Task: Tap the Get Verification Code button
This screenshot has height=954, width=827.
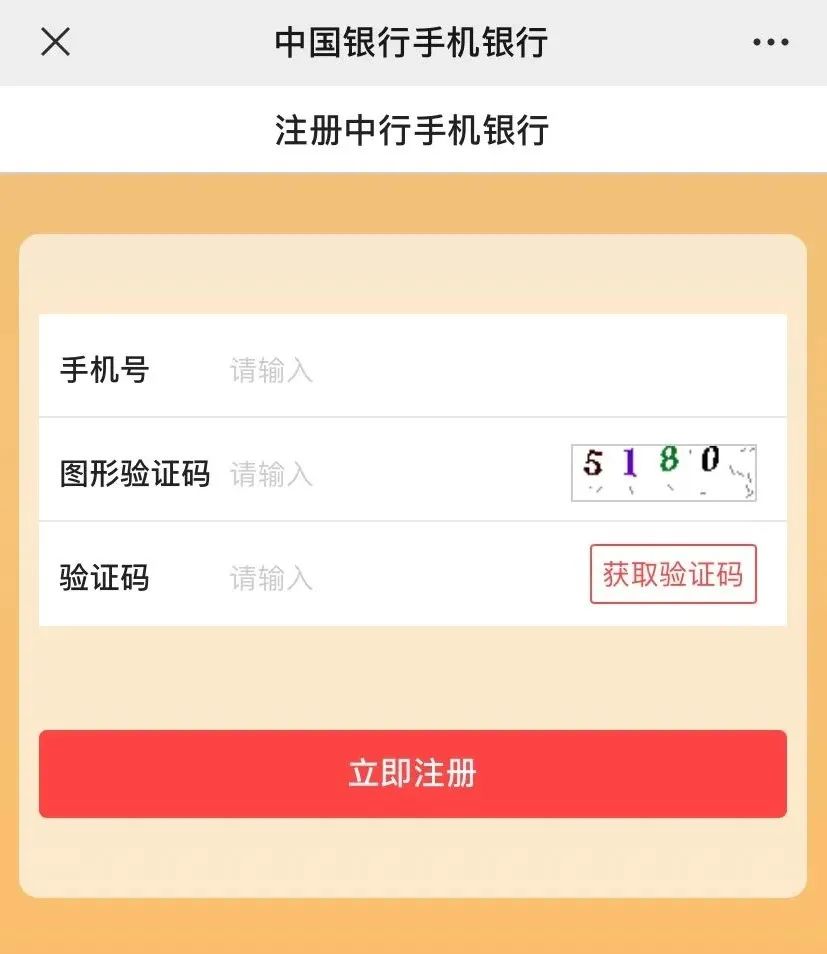Action: tap(673, 574)
